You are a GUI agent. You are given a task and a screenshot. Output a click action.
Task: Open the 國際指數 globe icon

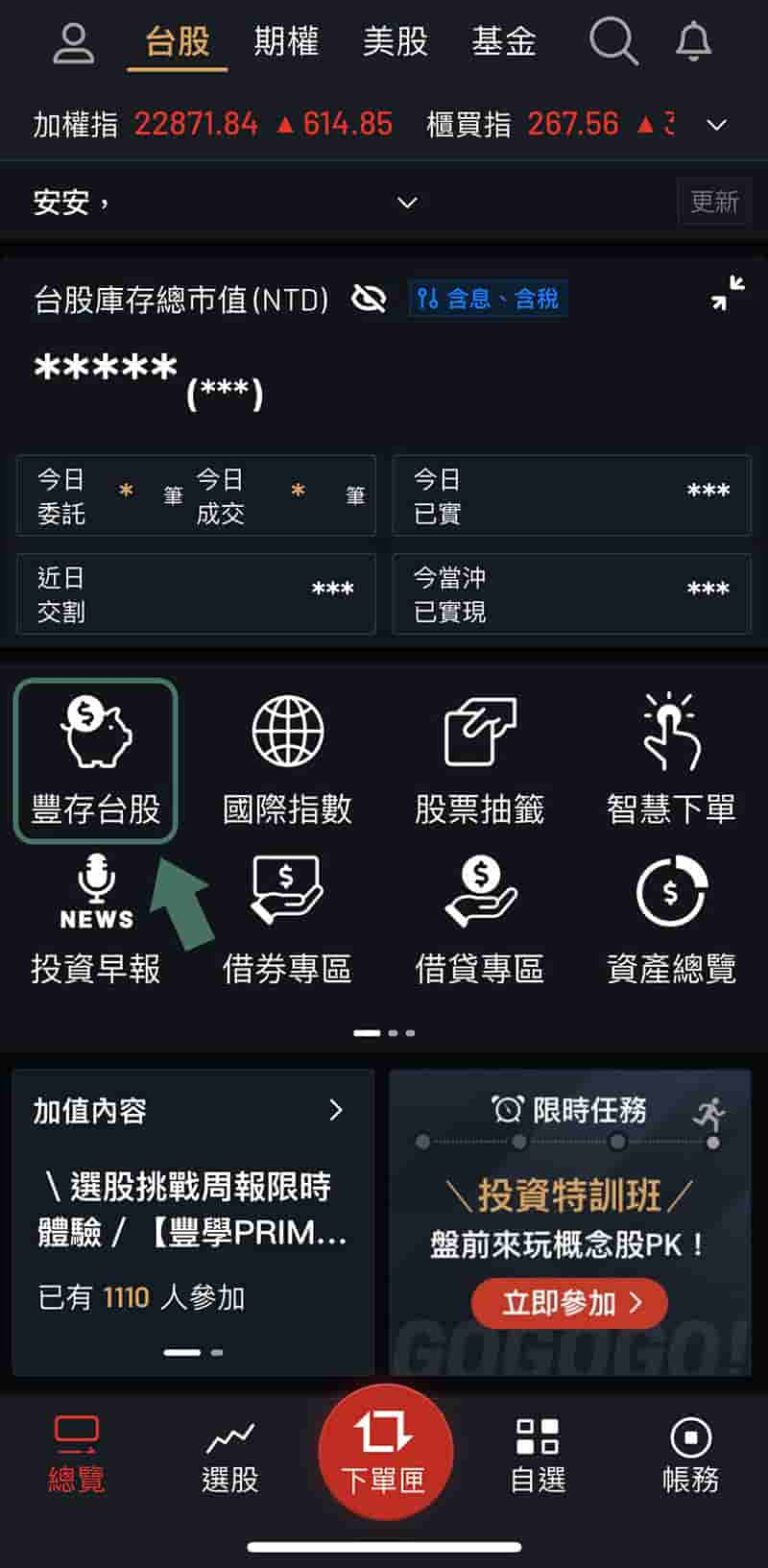[288, 760]
